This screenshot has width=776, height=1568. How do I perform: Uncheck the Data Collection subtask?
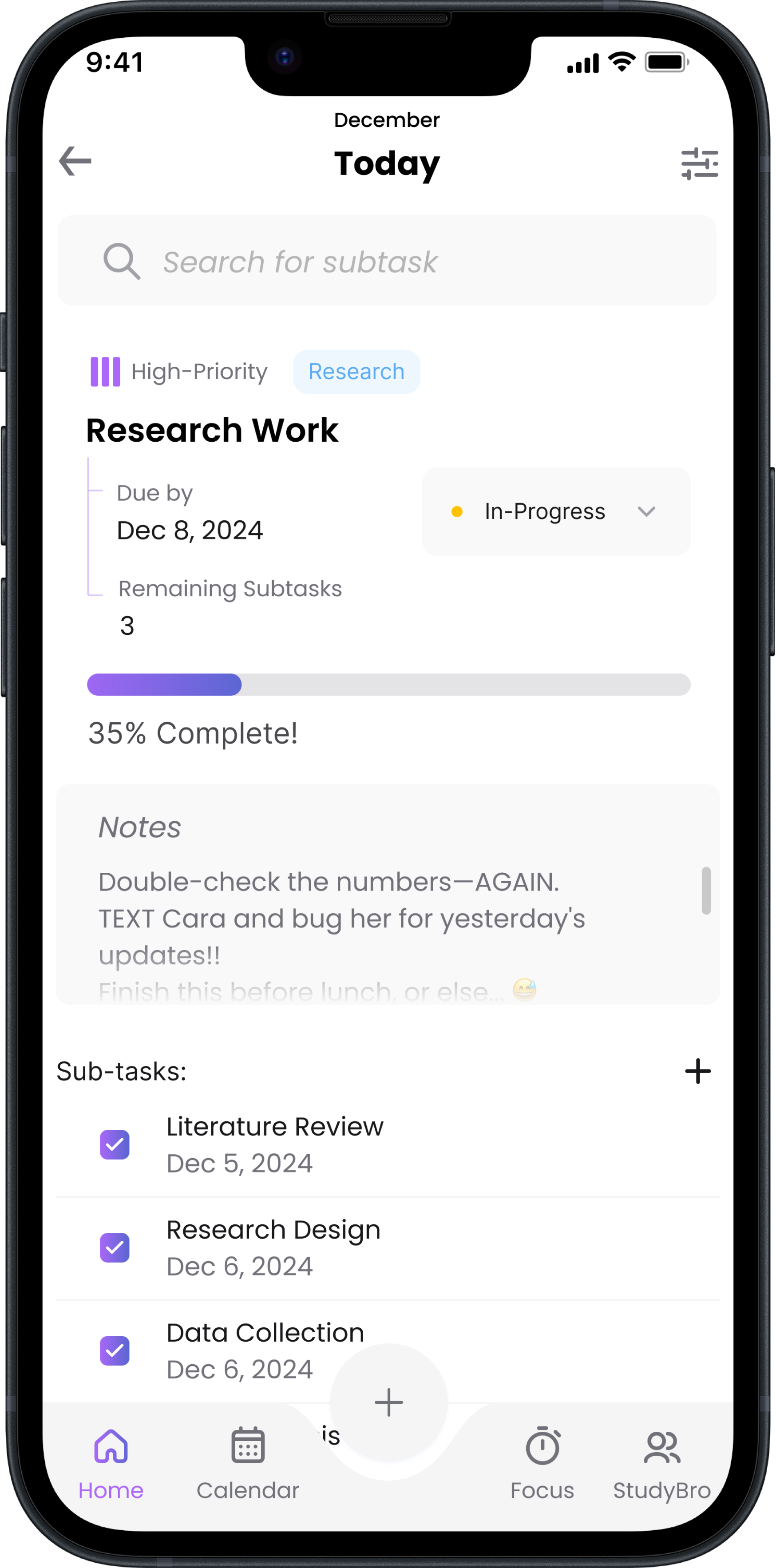pyautogui.click(x=115, y=1351)
